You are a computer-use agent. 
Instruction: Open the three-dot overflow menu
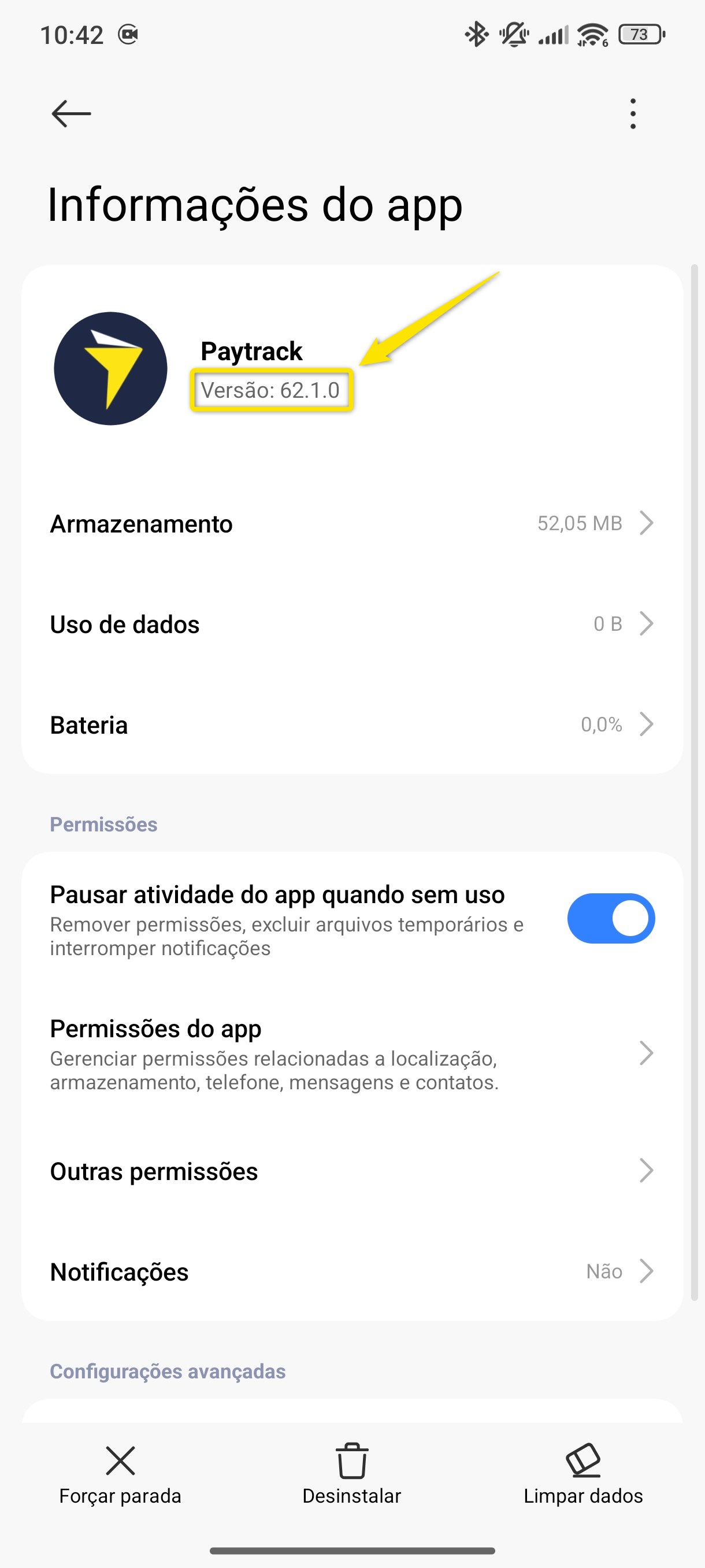633,114
